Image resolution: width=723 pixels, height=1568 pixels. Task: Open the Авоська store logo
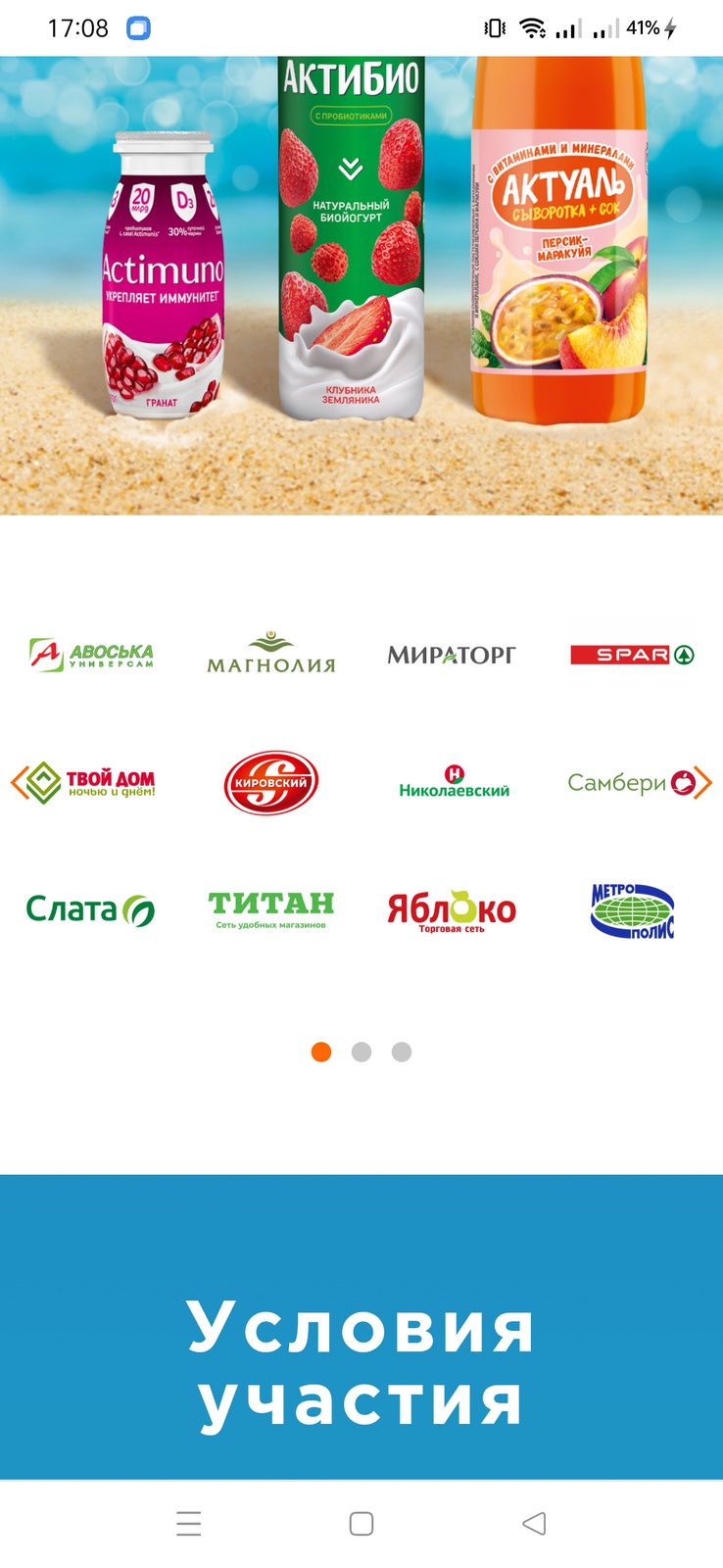click(x=90, y=655)
